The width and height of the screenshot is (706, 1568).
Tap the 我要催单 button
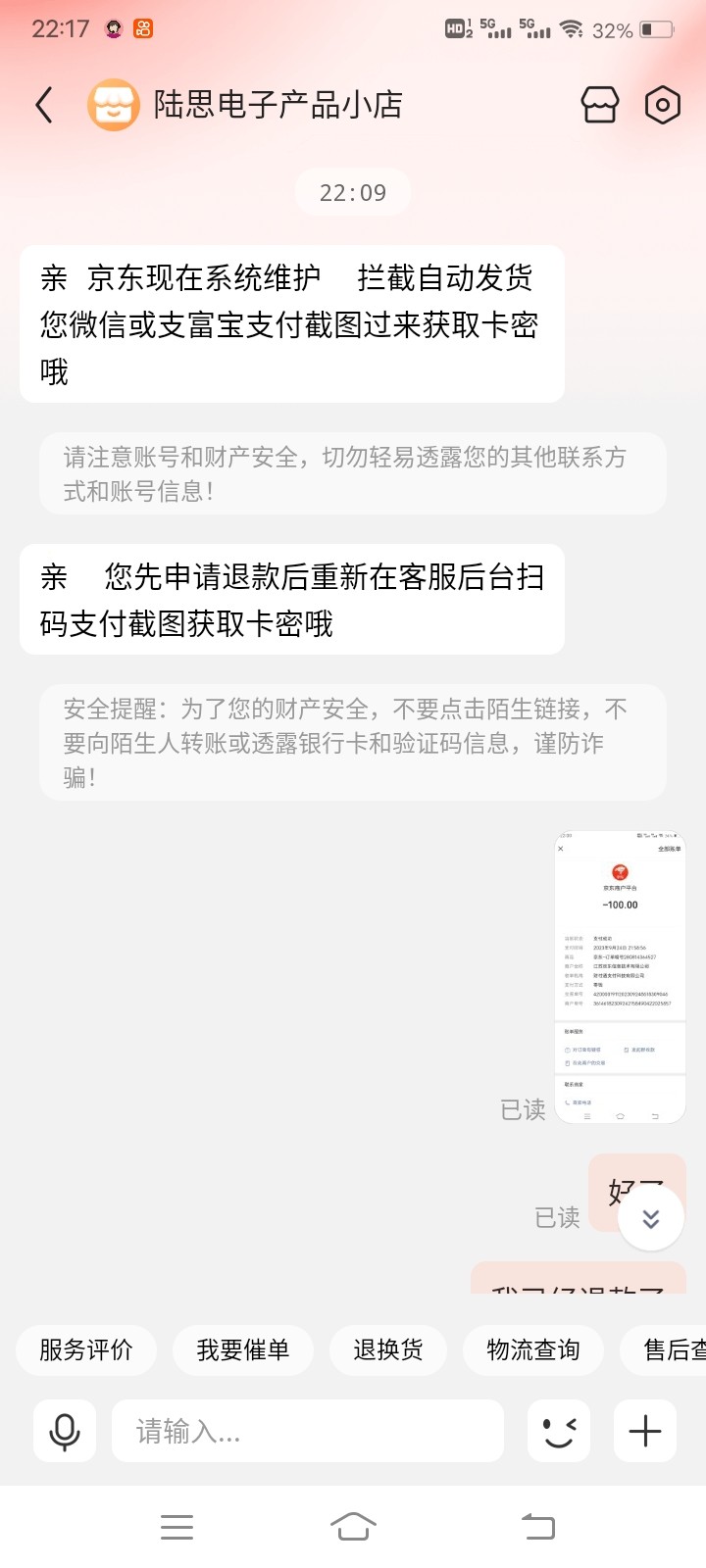[242, 1349]
